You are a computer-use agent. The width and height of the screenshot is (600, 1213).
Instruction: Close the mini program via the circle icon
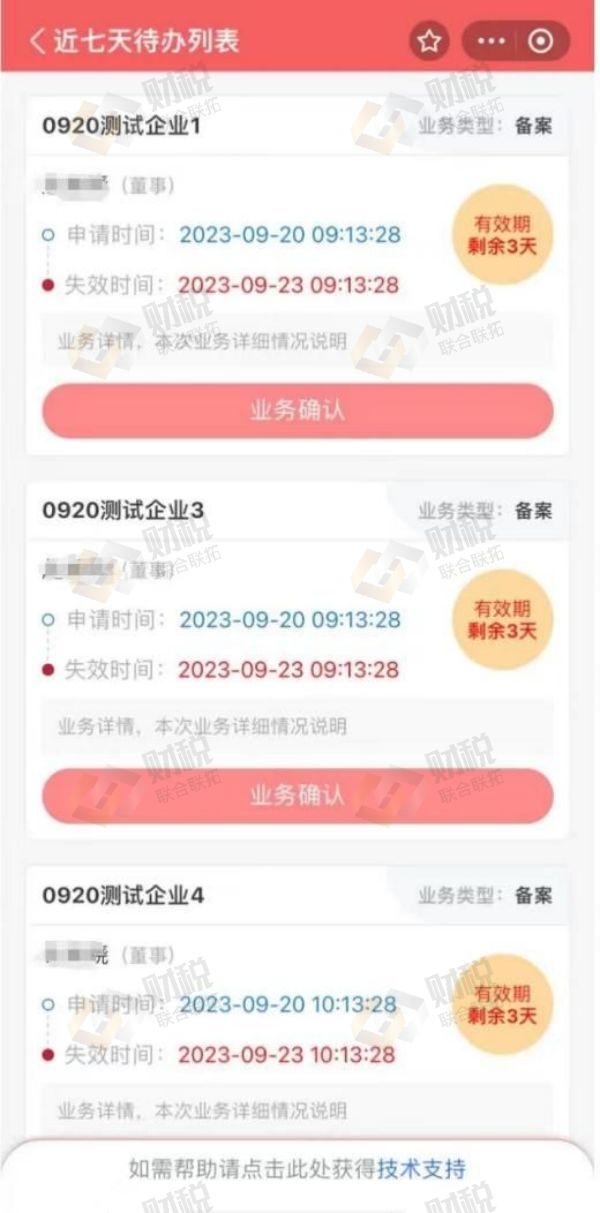click(541, 41)
